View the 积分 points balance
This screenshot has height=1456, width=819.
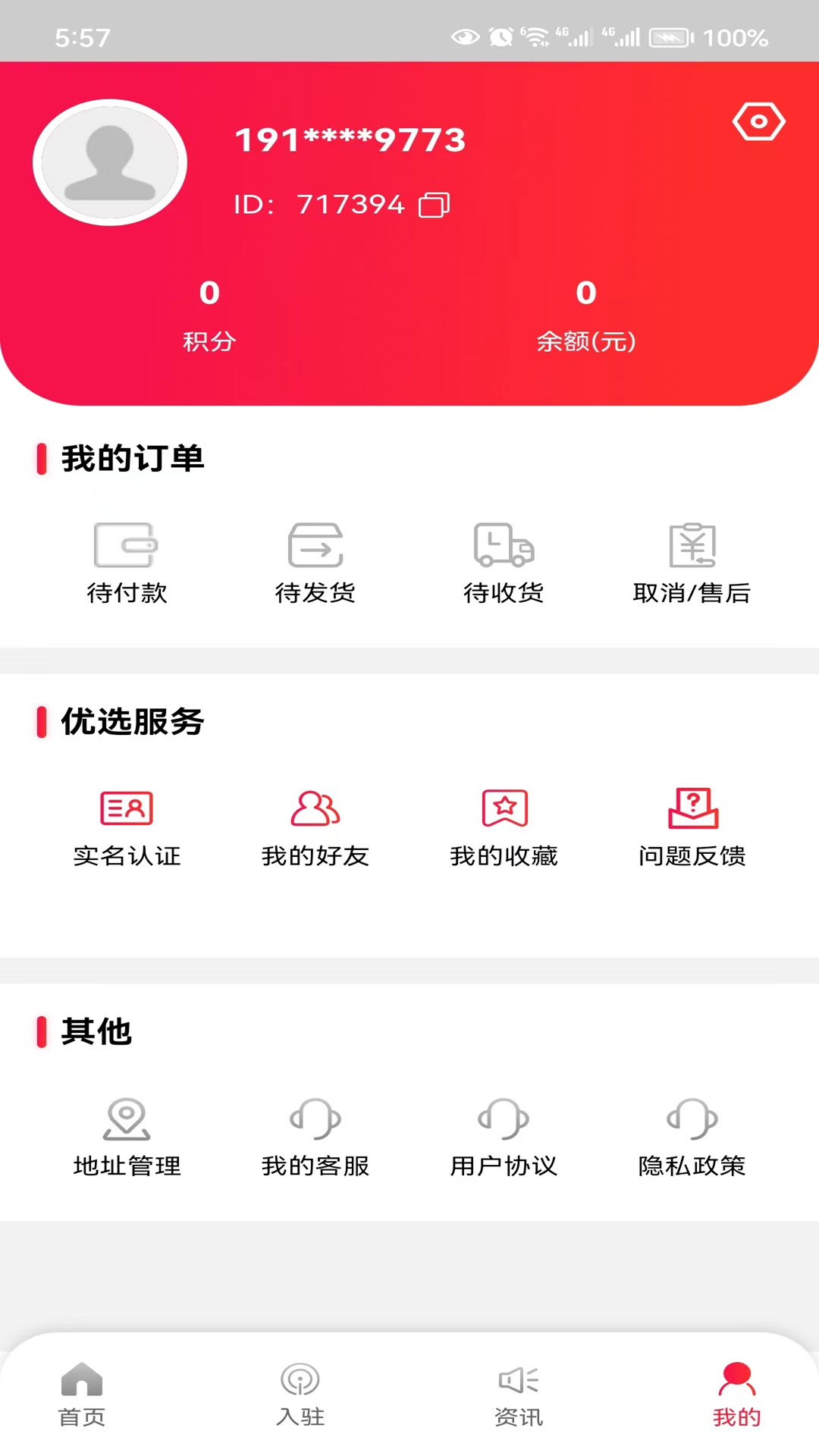(x=209, y=315)
